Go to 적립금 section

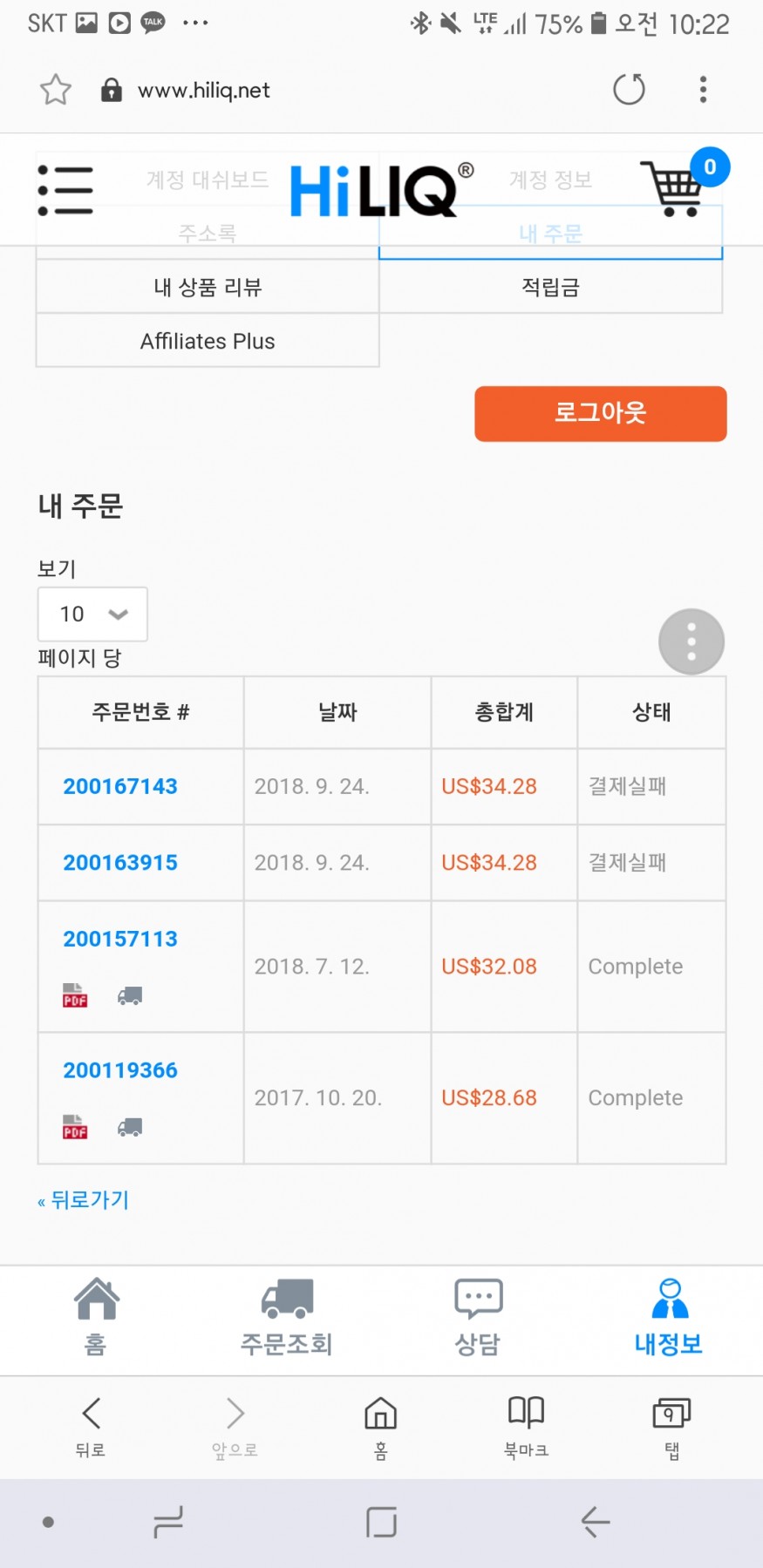pyautogui.click(x=550, y=287)
